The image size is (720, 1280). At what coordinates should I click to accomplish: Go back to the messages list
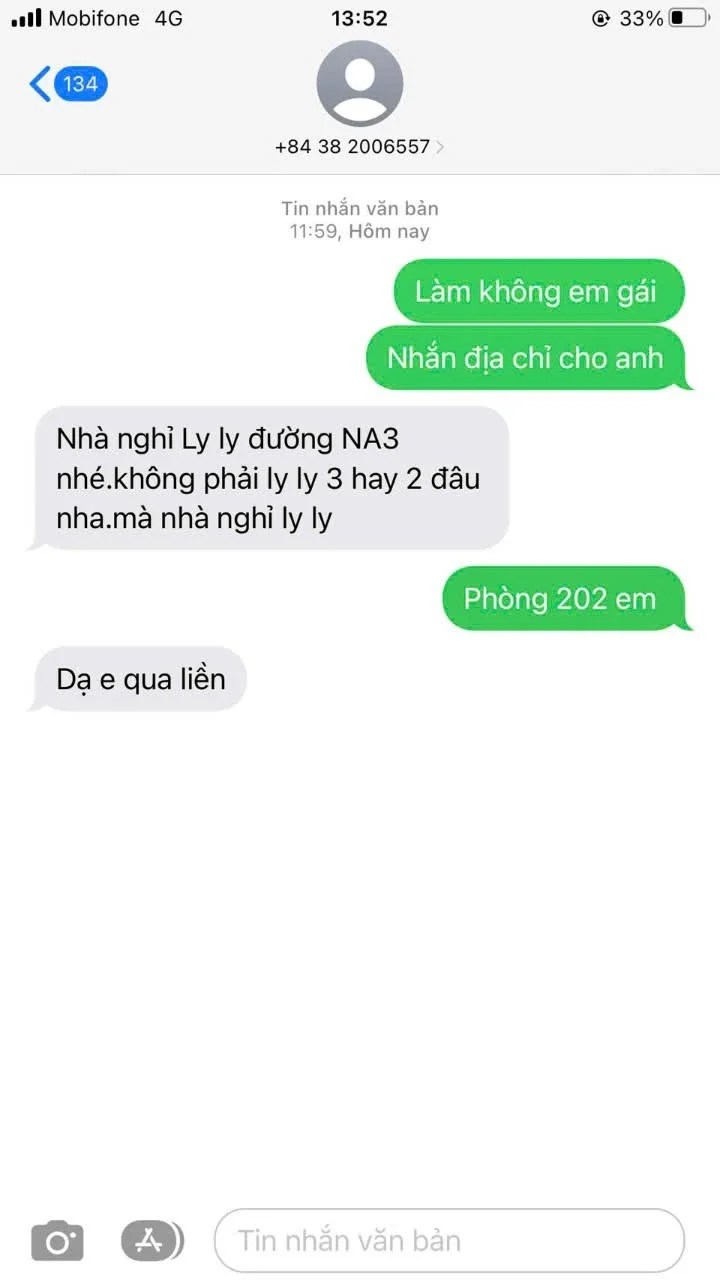pyautogui.click(x=66, y=84)
